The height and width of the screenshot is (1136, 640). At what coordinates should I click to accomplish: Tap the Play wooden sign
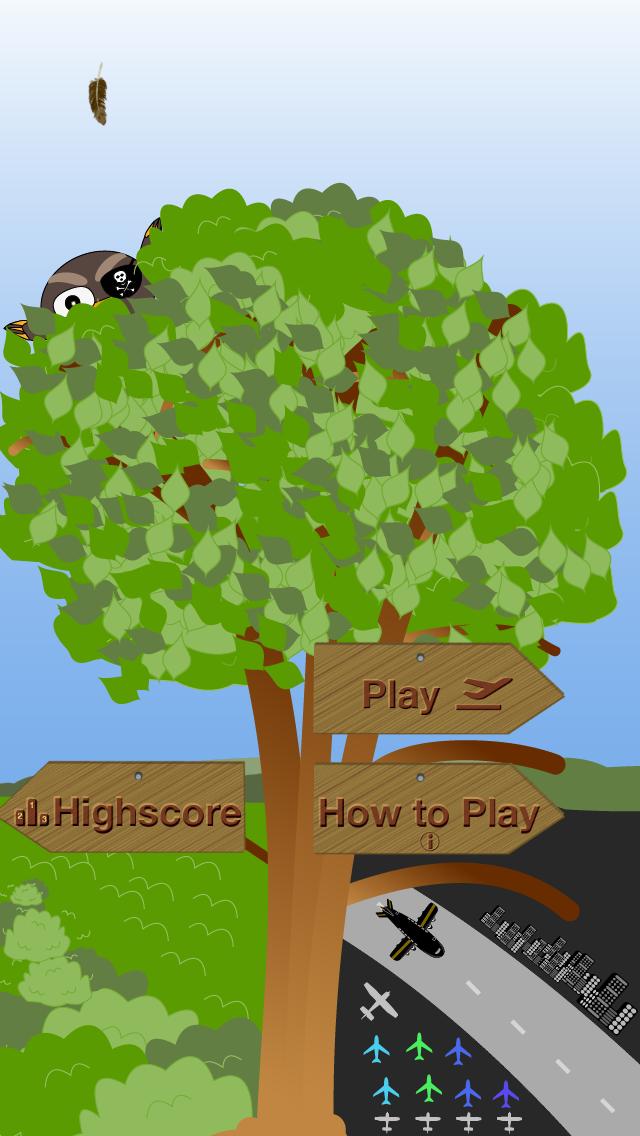point(436,691)
